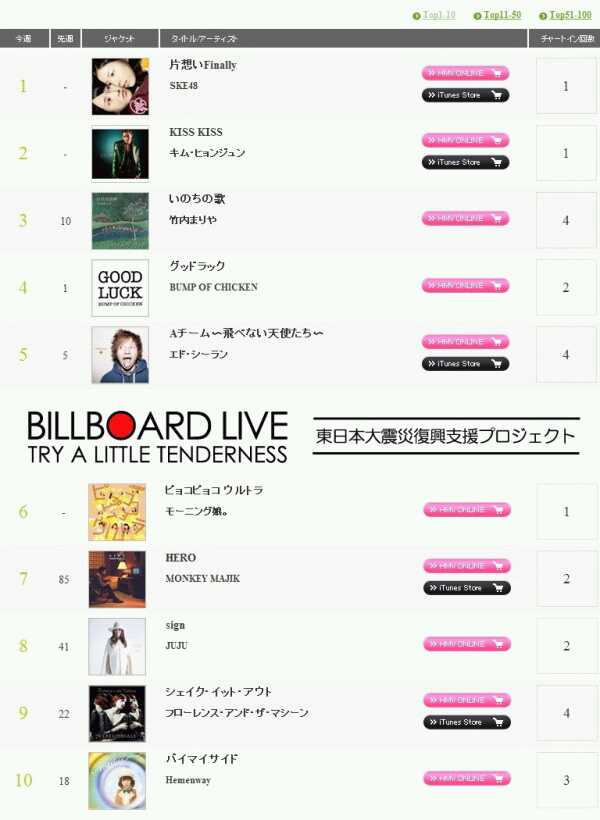Buy sign by JUJU on HMV ONLINE

pos(466,644)
